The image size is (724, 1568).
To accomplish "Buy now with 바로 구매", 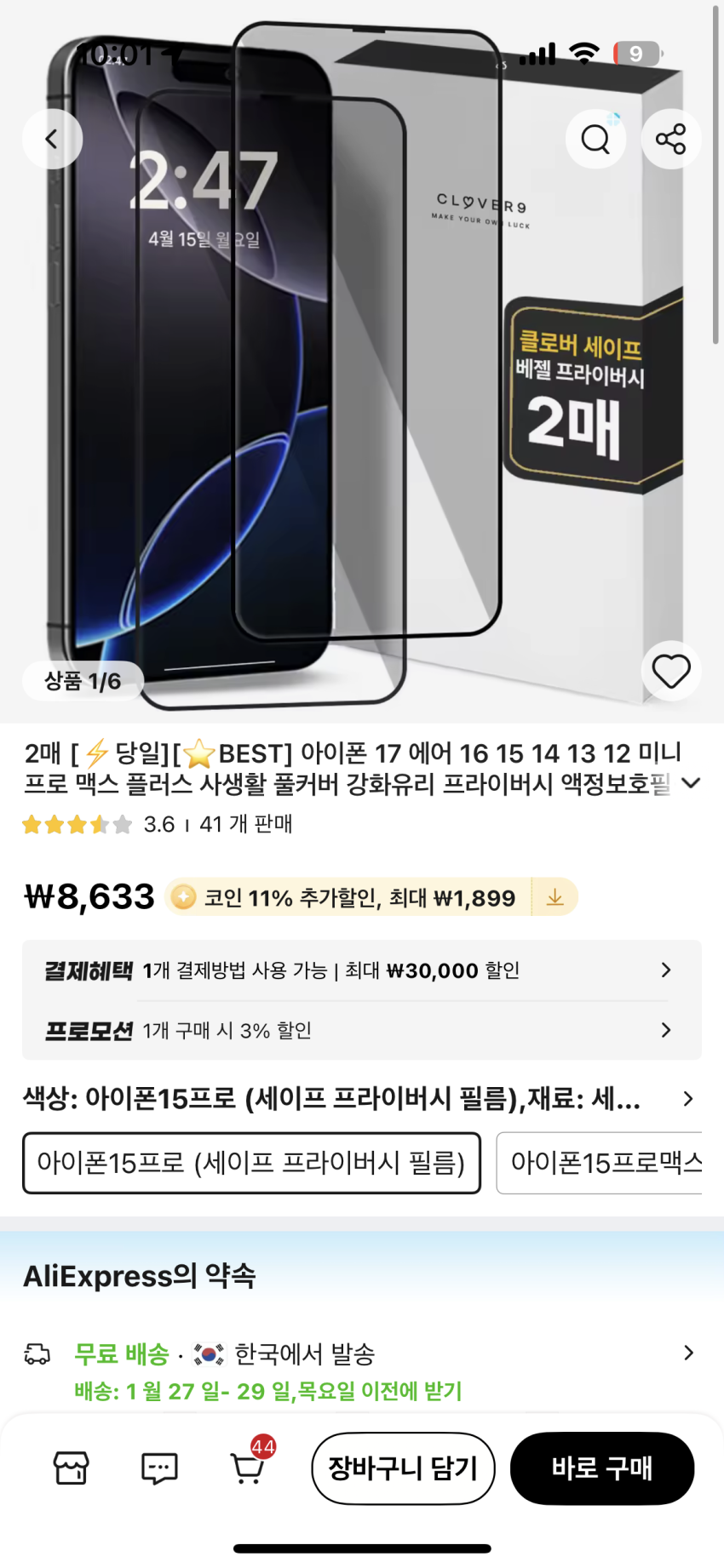I will [x=601, y=1468].
